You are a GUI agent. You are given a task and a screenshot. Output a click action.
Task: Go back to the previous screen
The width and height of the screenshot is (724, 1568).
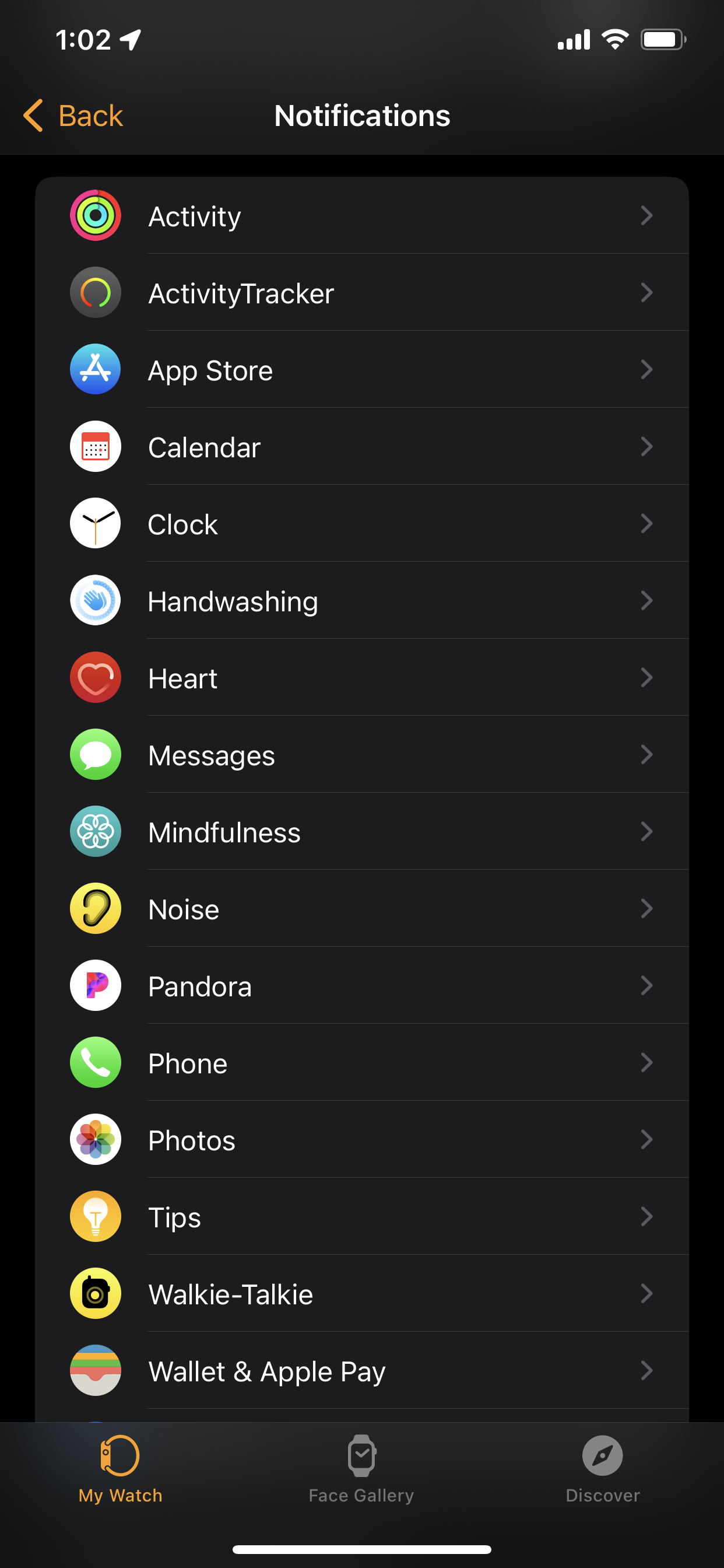[x=73, y=116]
